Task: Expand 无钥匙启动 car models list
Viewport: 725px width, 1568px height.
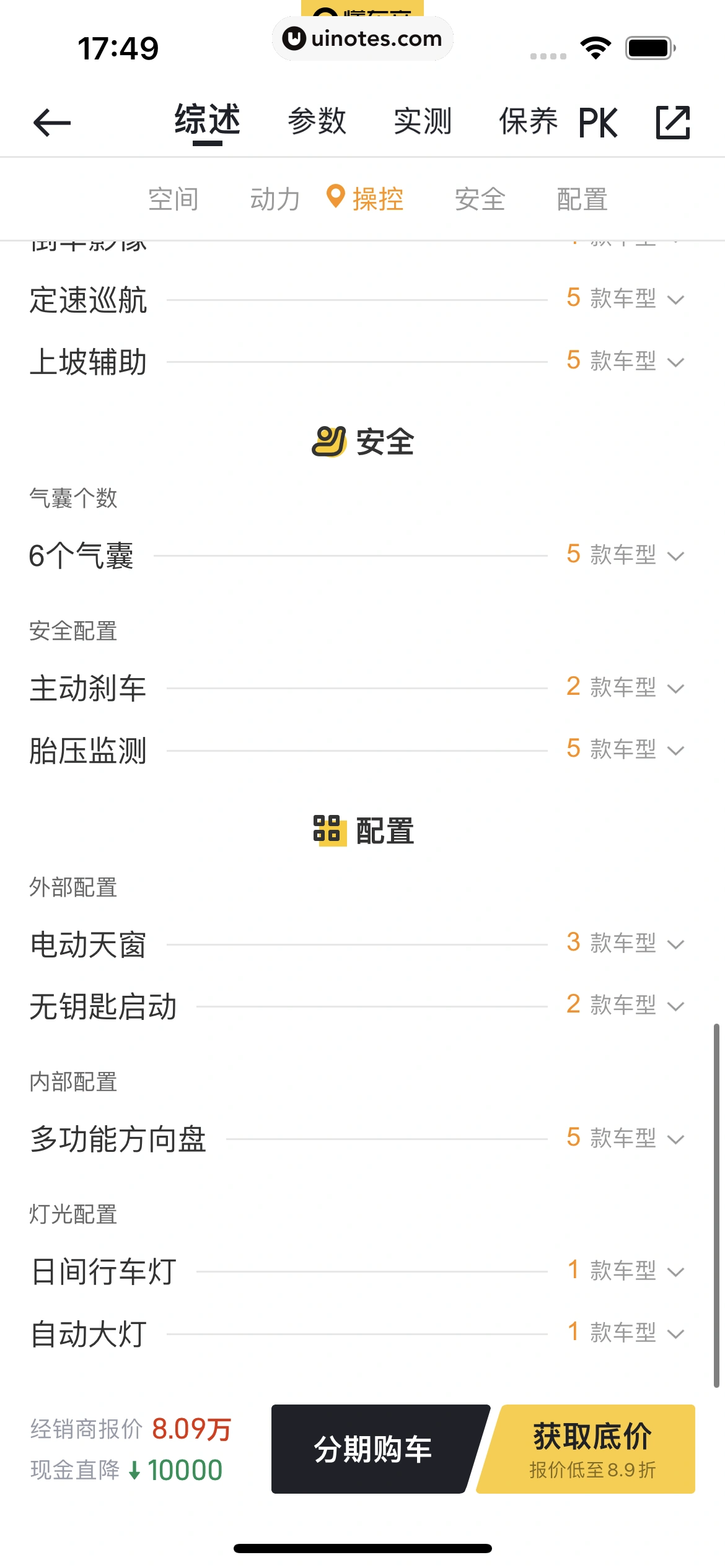Action: (625, 1006)
